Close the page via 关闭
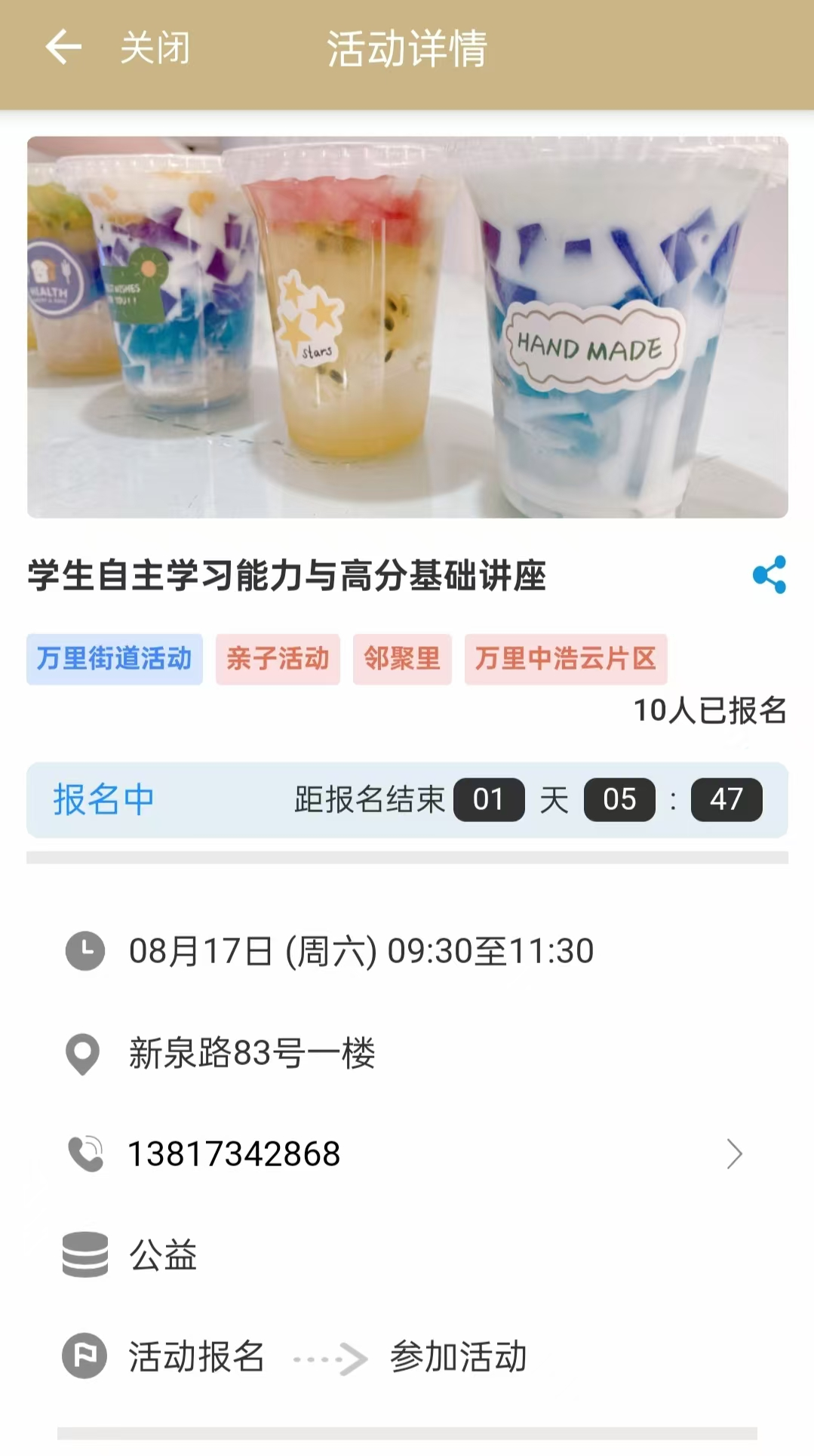The height and width of the screenshot is (1456, 814). pyautogui.click(x=155, y=48)
